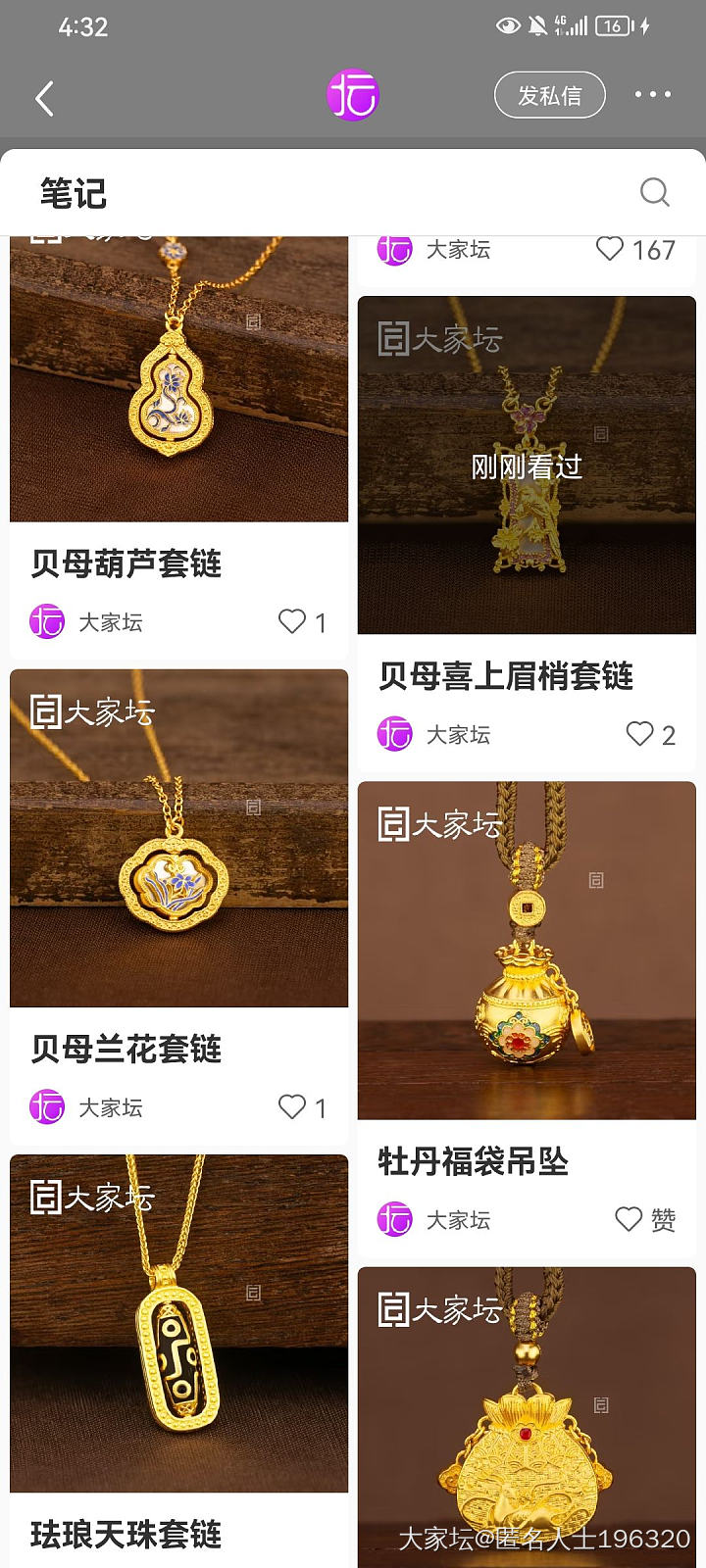Image resolution: width=706 pixels, height=1568 pixels.
Task: Like the 贝母喜上眉梢套链 note
Action: pyautogui.click(x=640, y=734)
